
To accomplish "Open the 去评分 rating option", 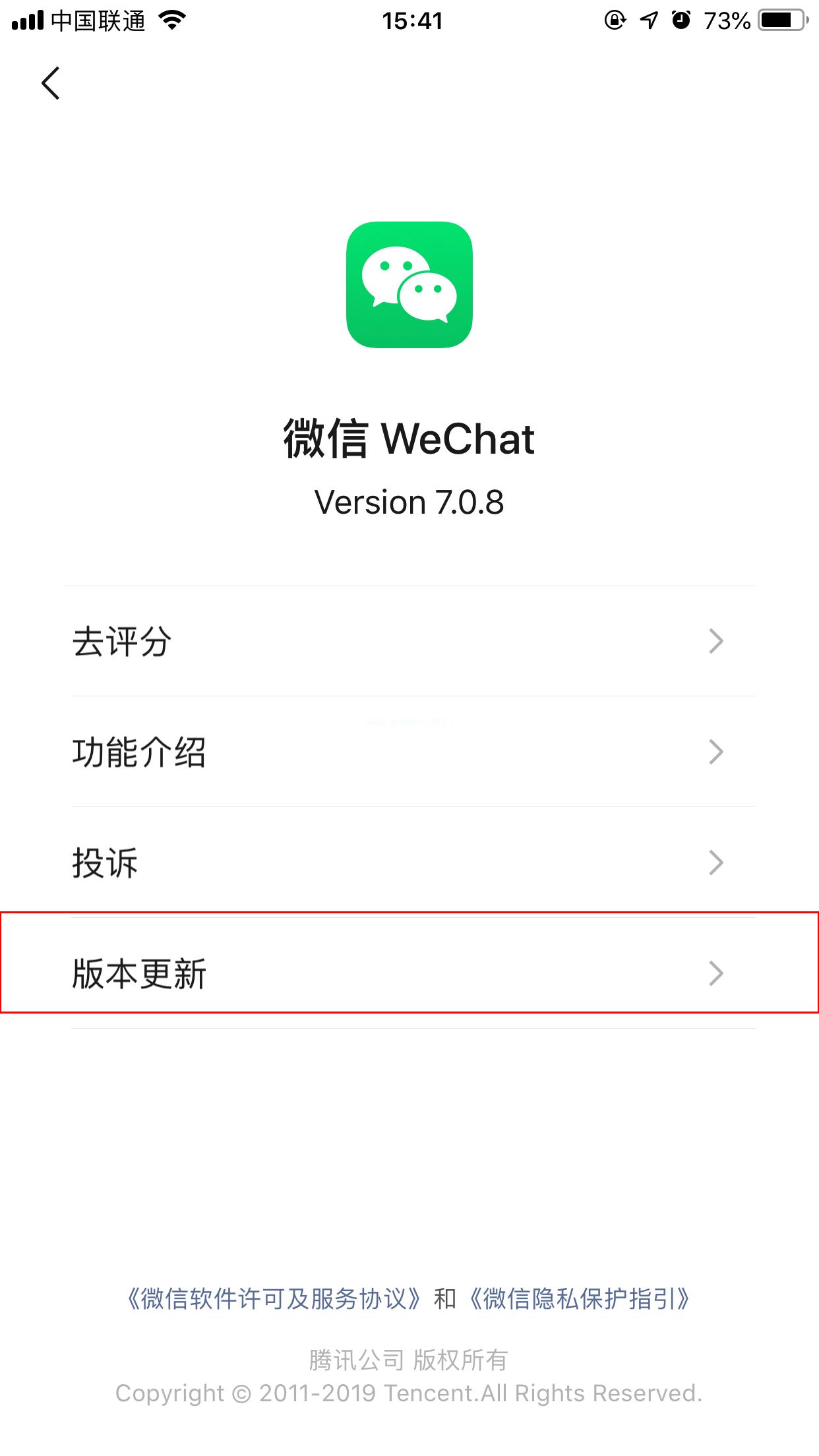I will pos(396,639).
